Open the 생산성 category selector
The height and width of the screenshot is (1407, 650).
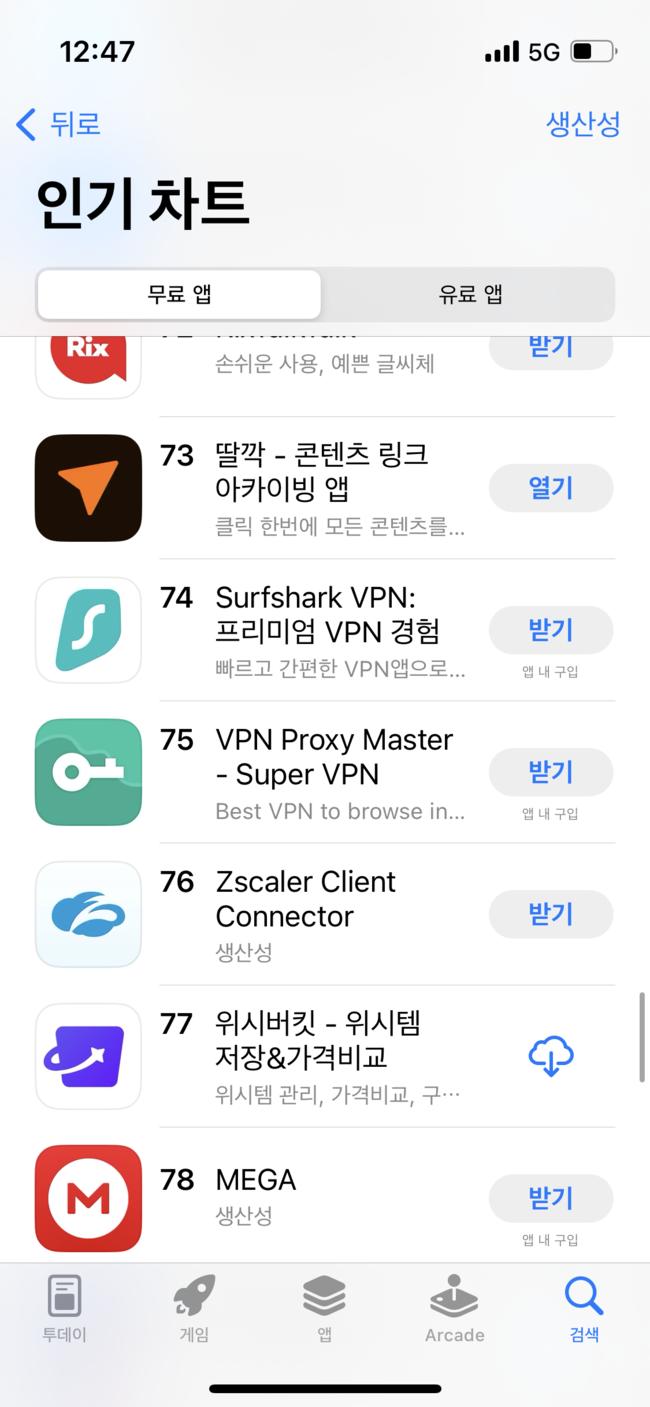click(x=582, y=125)
